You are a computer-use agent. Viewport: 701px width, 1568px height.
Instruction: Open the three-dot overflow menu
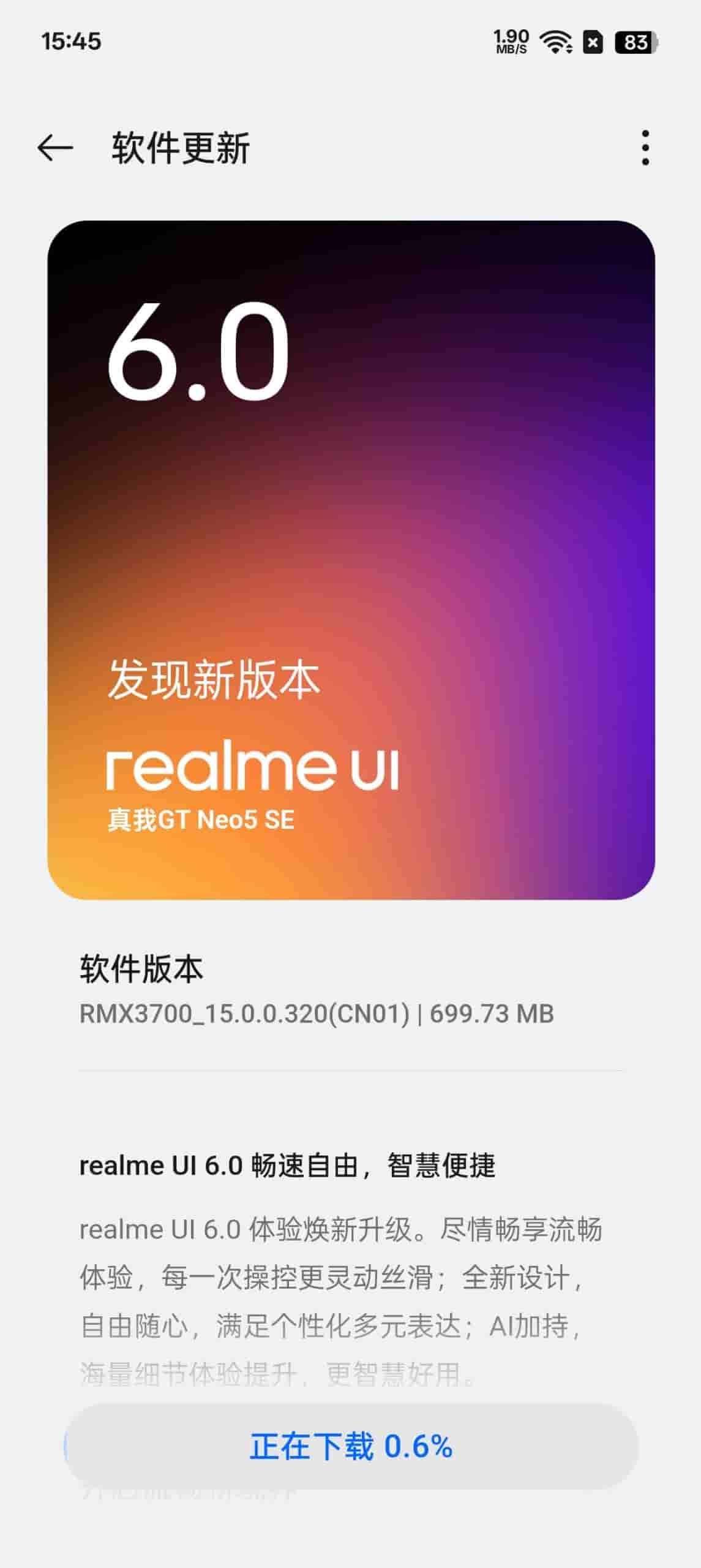645,148
